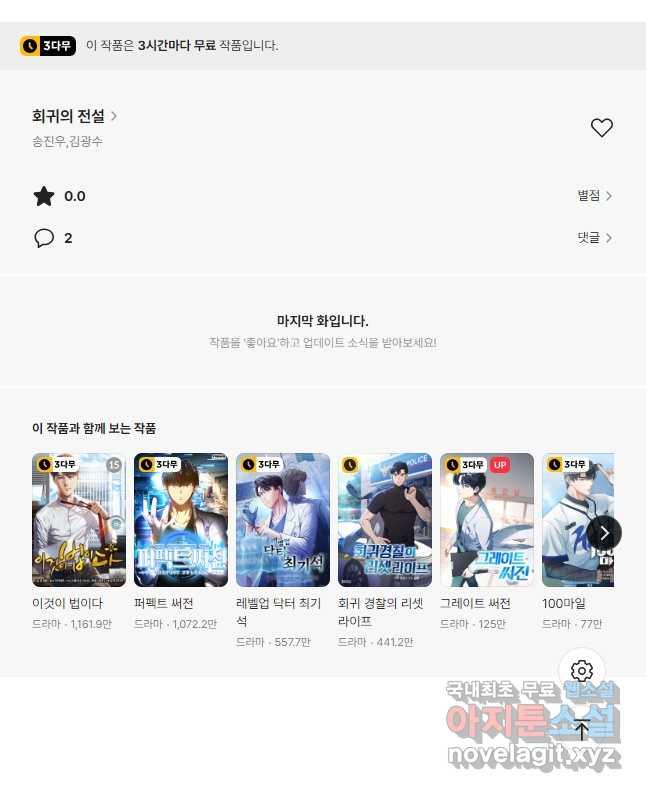
Task: Jump back to the top of the page
Action: point(582,729)
